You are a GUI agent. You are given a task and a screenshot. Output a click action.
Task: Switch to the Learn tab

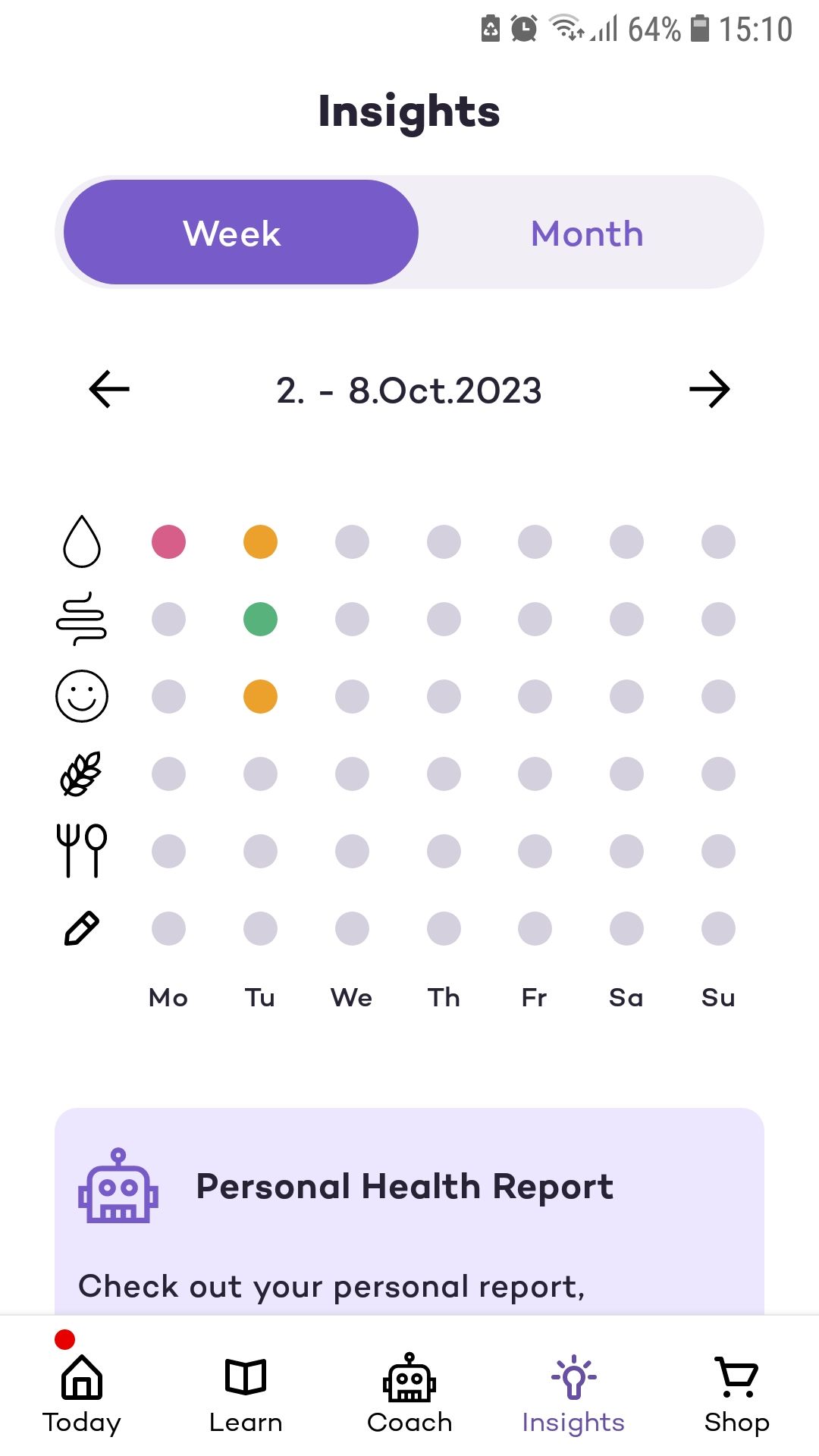pyautogui.click(x=246, y=1394)
